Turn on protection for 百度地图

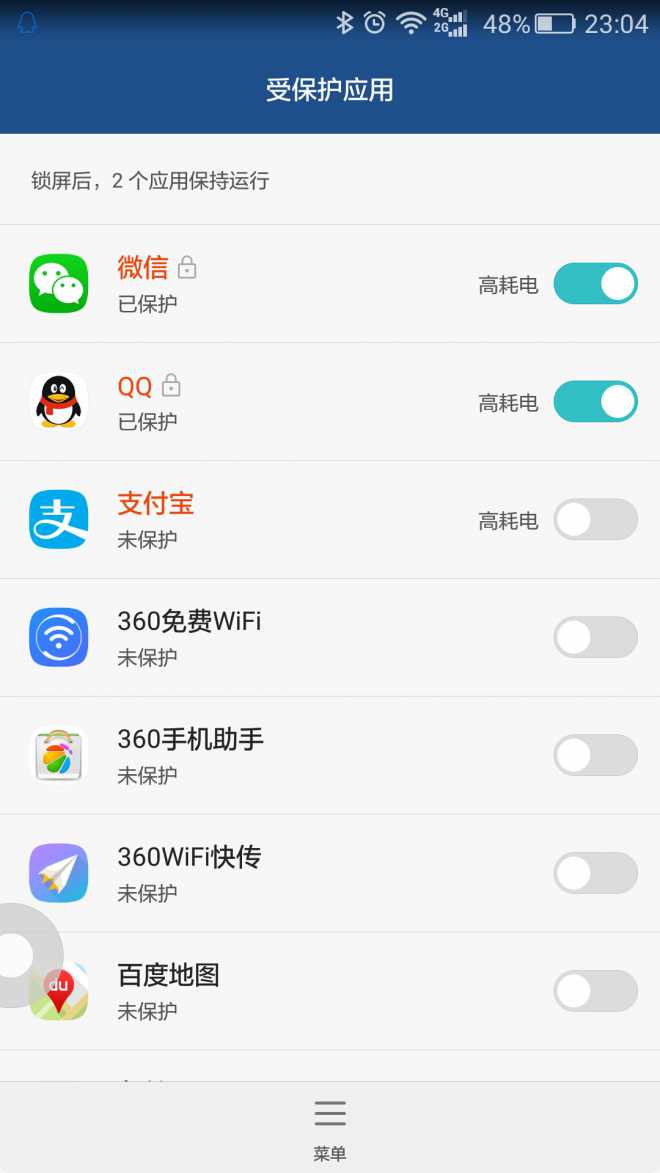point(595,992)
